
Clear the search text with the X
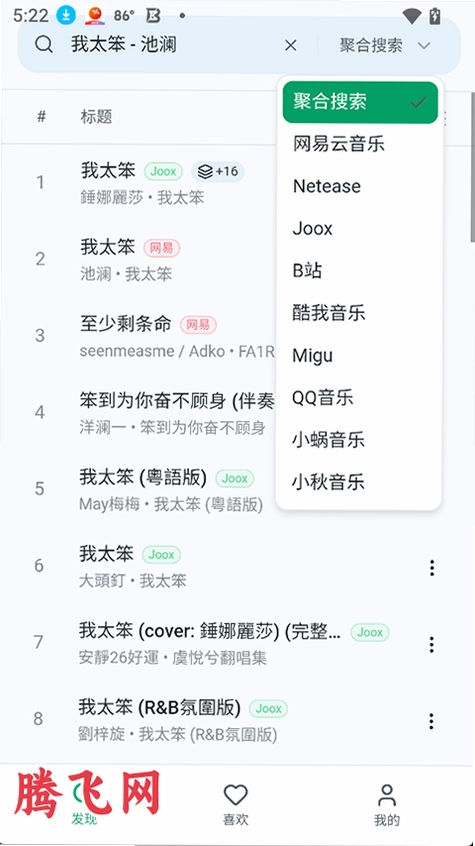click(x=290, y=46)
